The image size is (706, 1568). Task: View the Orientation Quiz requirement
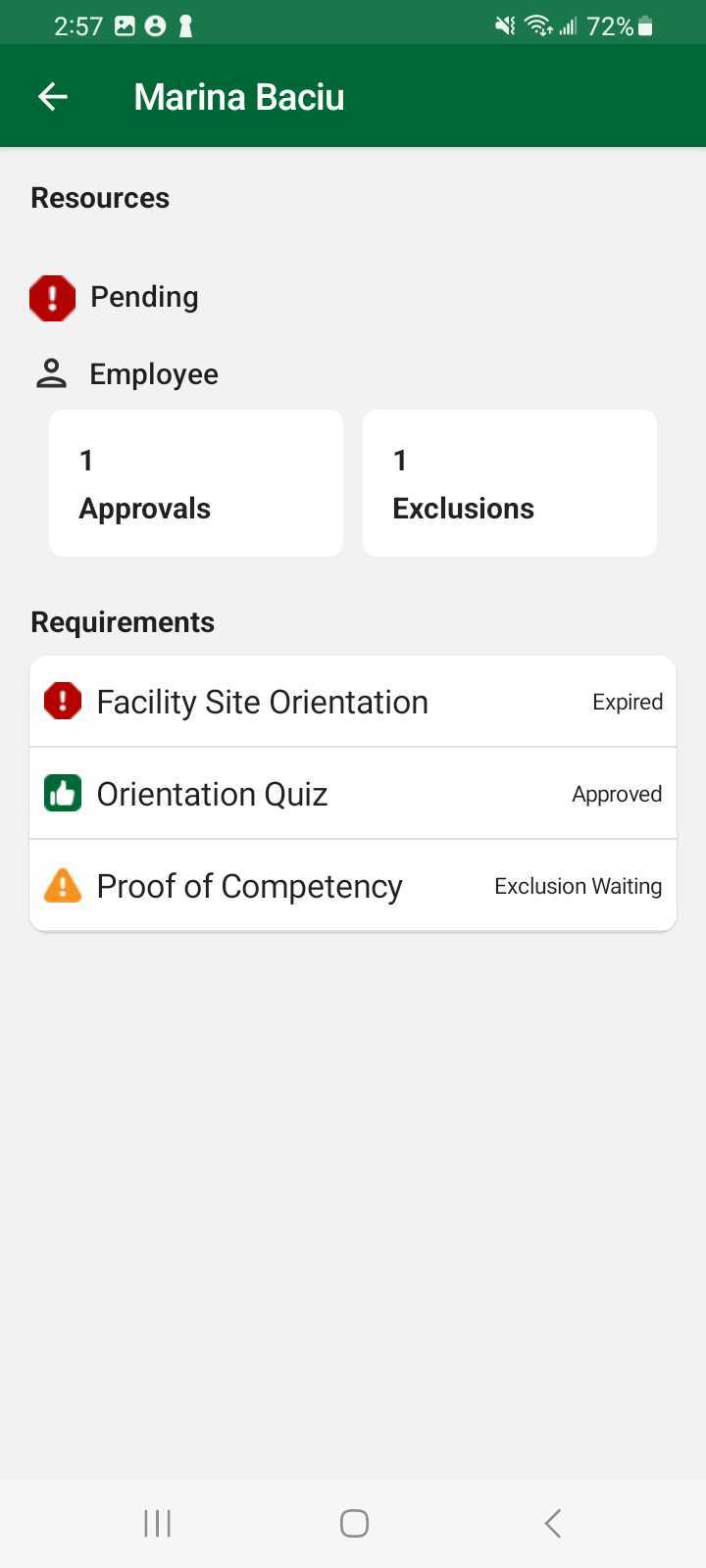[x=353, y=794]
